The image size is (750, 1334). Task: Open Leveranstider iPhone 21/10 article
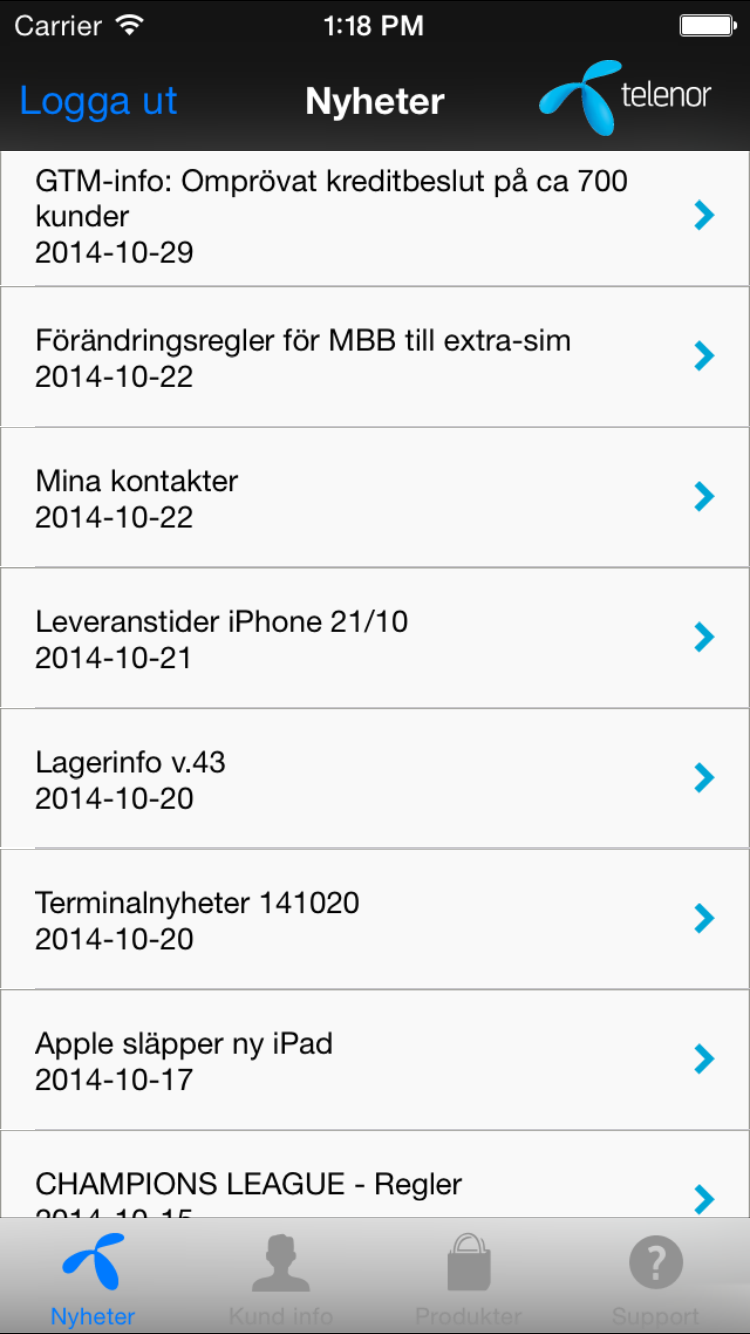pos(375,639)
